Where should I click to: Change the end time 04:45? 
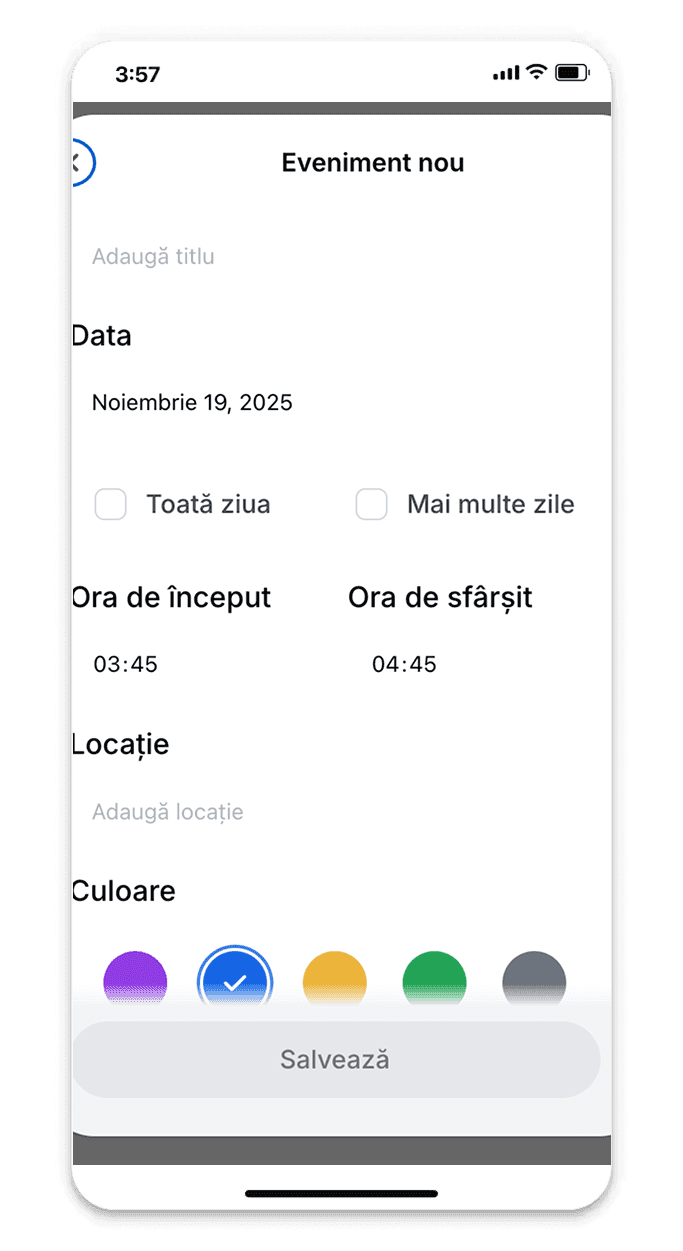[404, 664]
